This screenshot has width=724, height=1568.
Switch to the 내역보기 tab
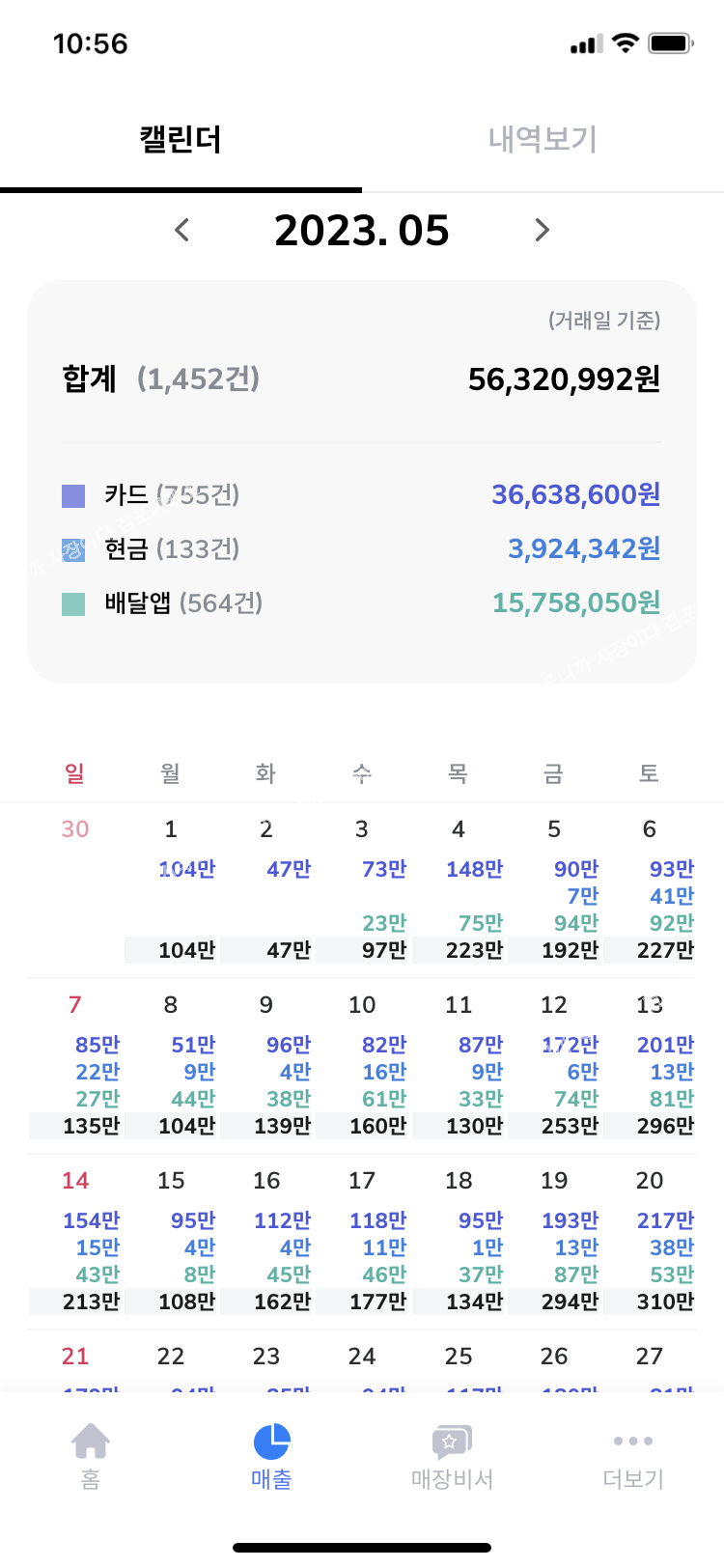(x=543, y=140)
